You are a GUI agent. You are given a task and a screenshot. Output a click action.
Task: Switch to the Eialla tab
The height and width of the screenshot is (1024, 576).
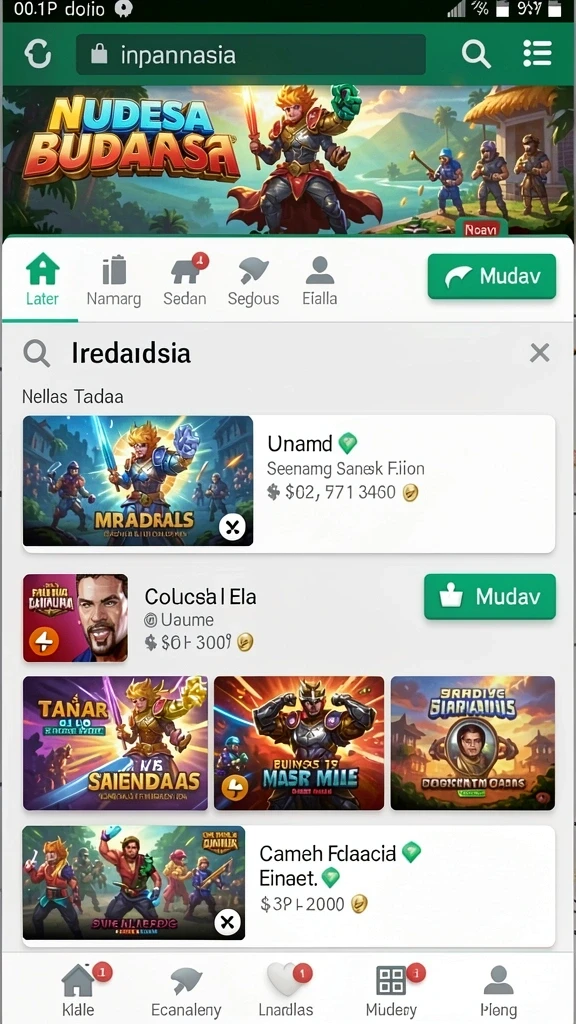(x=320, y=281)
